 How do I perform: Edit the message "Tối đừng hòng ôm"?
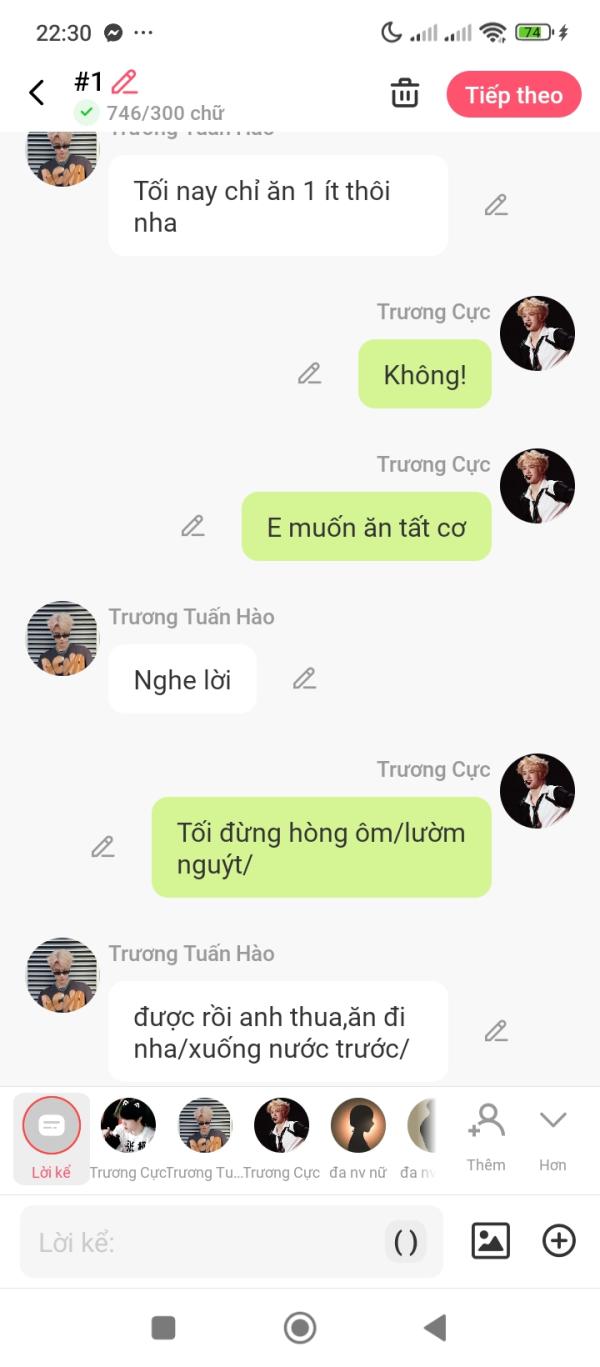(103, 847)
